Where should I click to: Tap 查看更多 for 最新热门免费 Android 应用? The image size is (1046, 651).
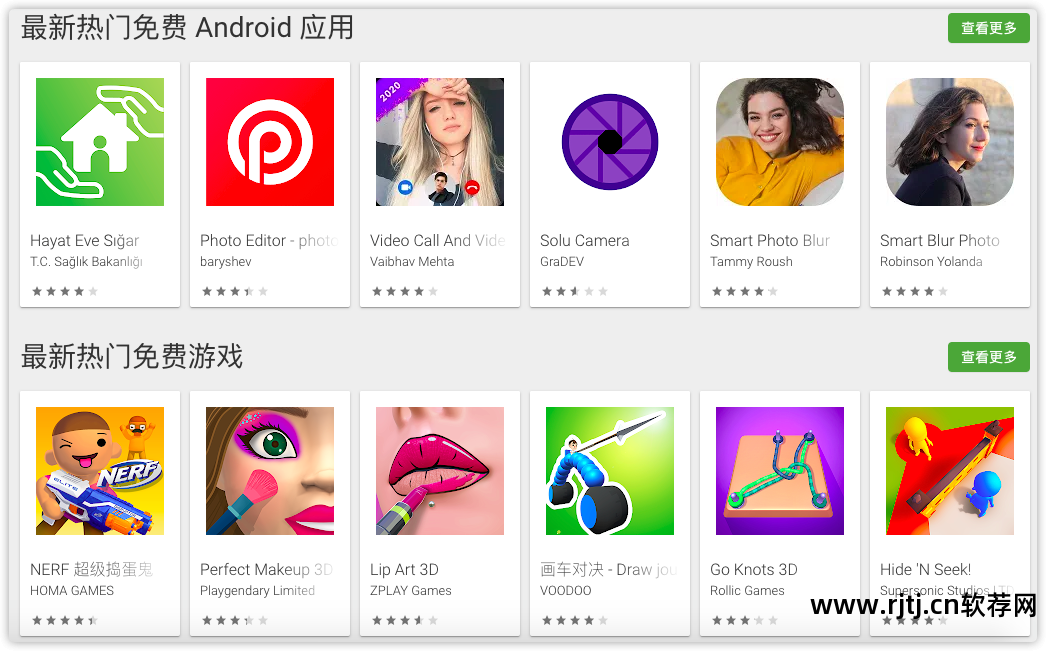coord(988,28)
